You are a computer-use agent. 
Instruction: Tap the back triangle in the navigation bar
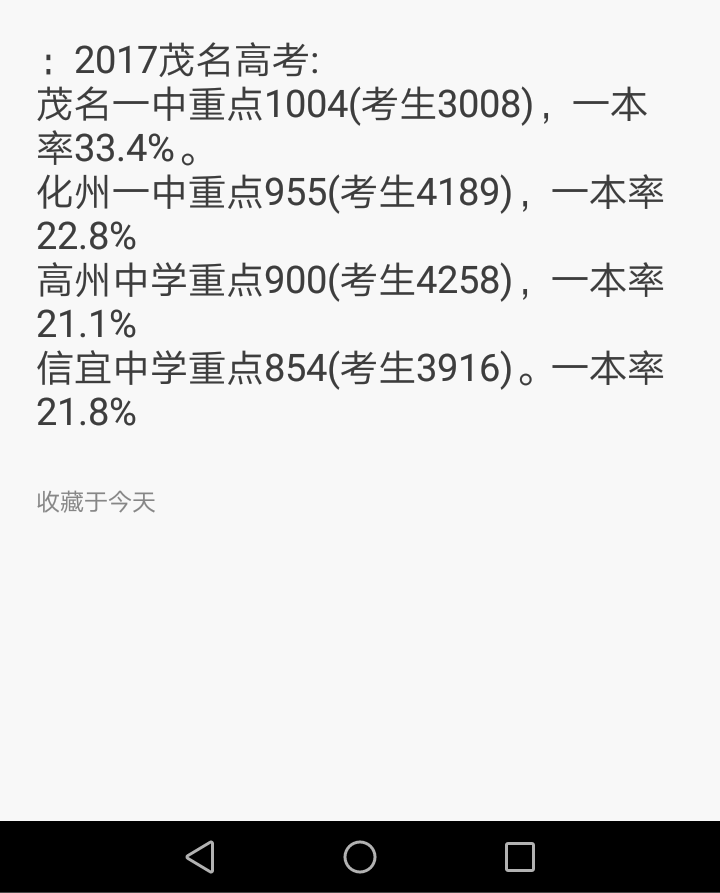click(x=200, y=857)
